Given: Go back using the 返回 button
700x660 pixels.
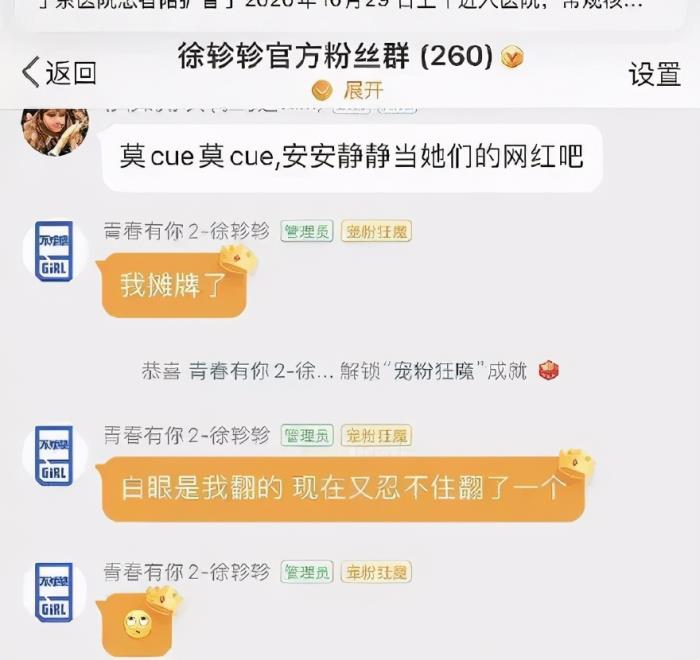Looking at the screenshot, I should click(x=59, y=72).
